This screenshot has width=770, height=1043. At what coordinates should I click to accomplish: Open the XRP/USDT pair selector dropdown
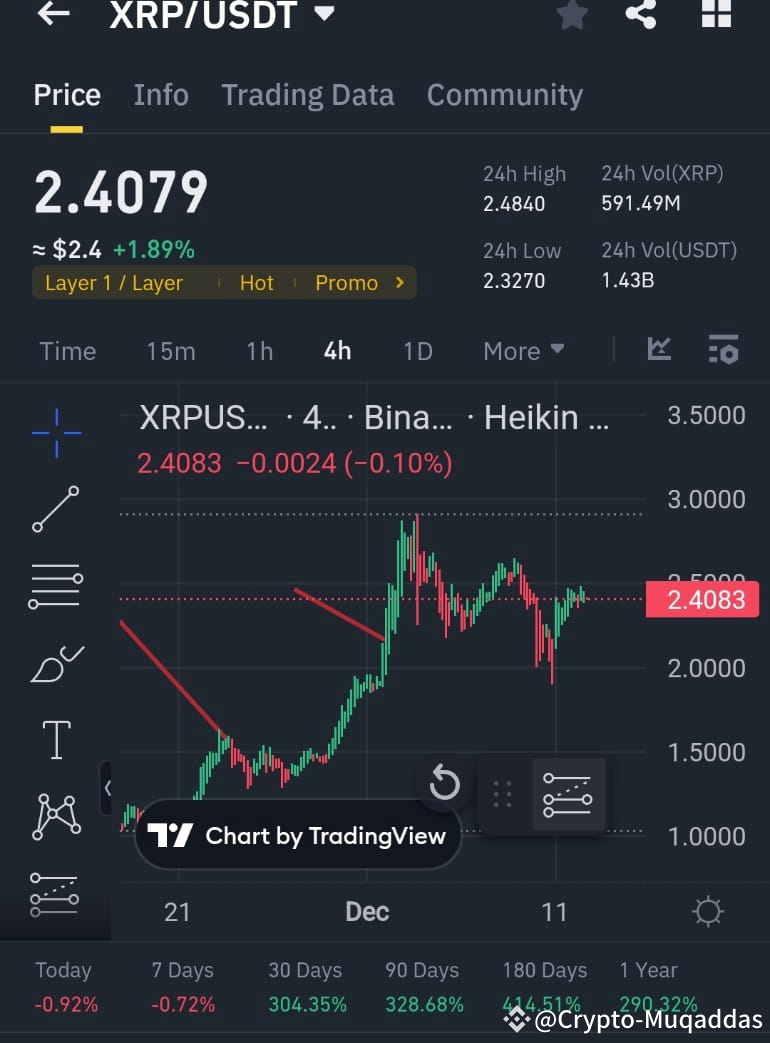(x=323, y=16)
